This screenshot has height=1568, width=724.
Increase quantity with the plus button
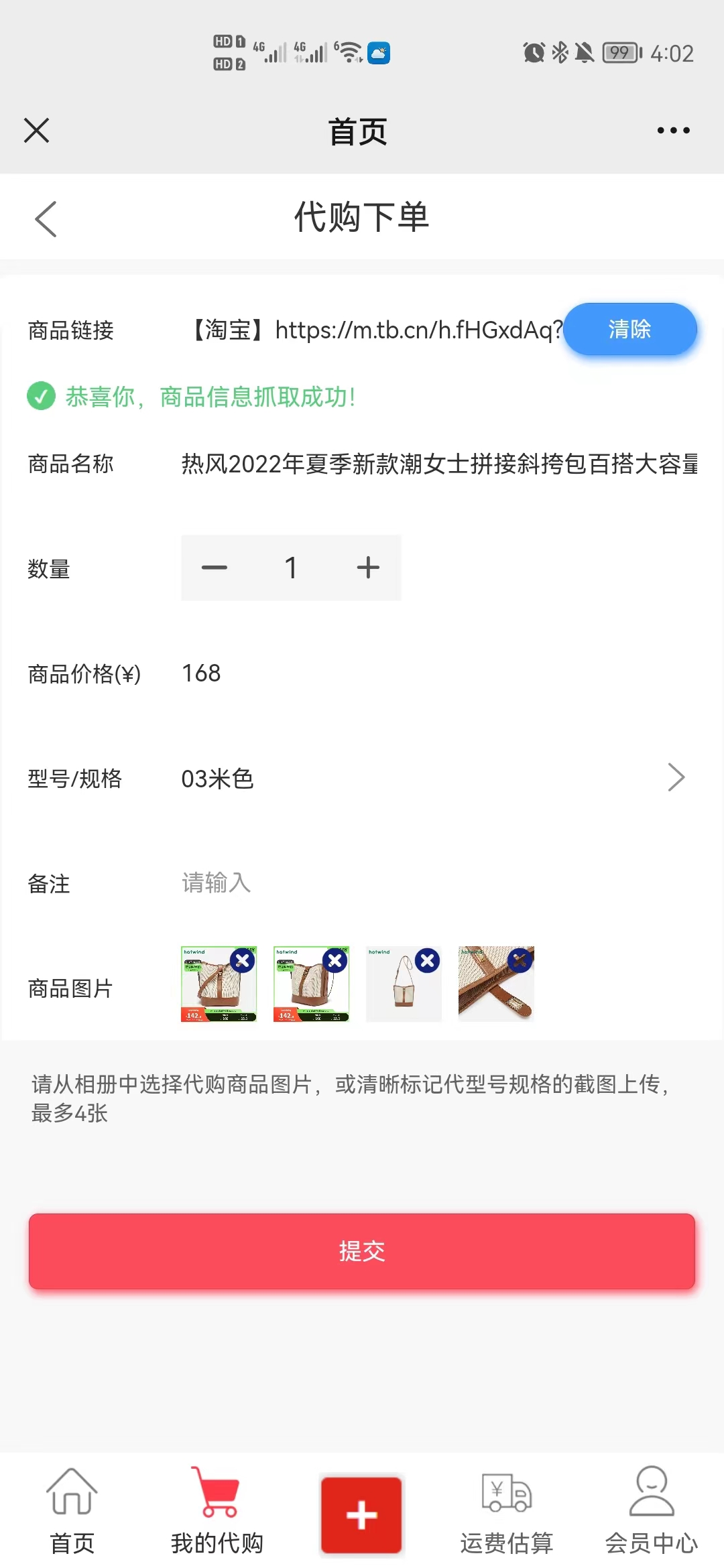[368, 568]
